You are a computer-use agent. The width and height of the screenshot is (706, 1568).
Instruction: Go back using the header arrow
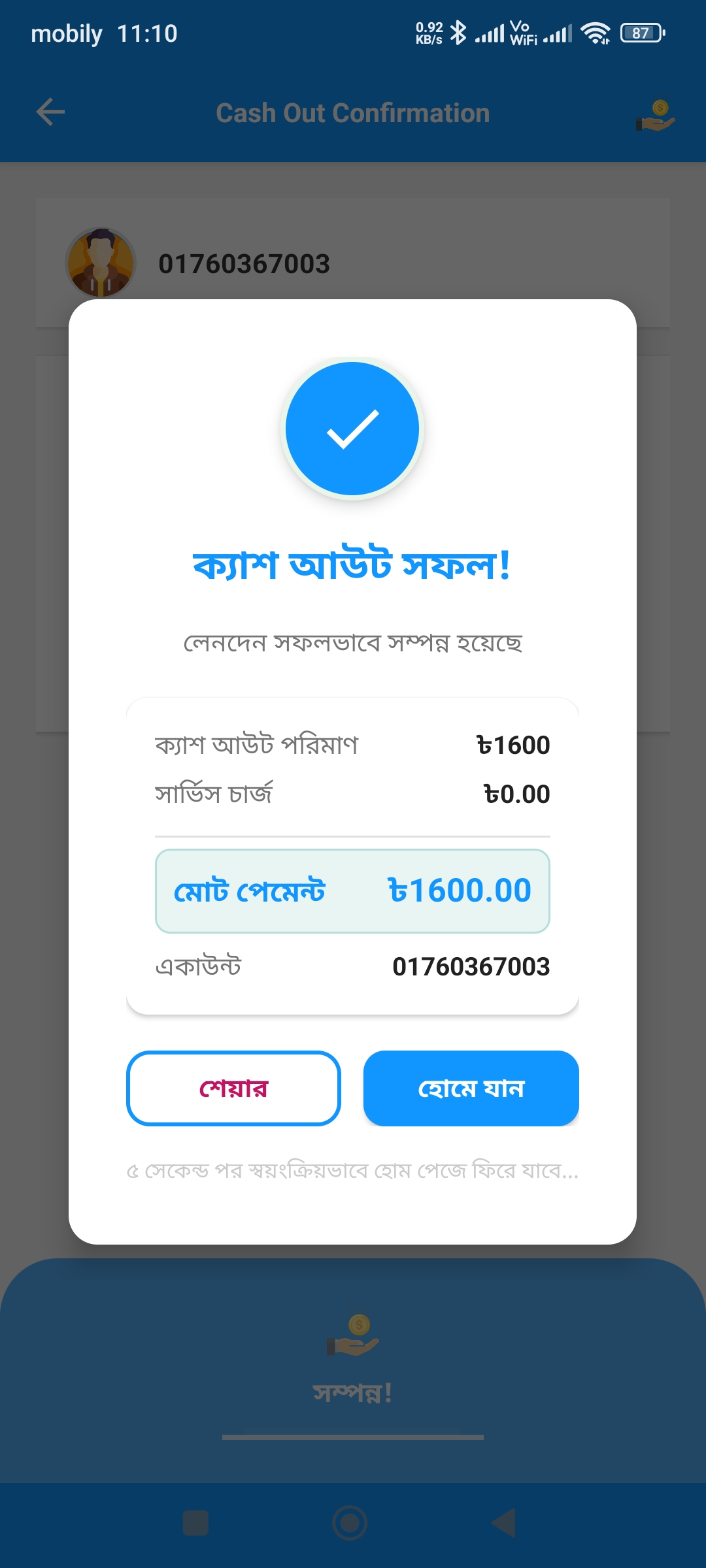[x=50, y=112]
